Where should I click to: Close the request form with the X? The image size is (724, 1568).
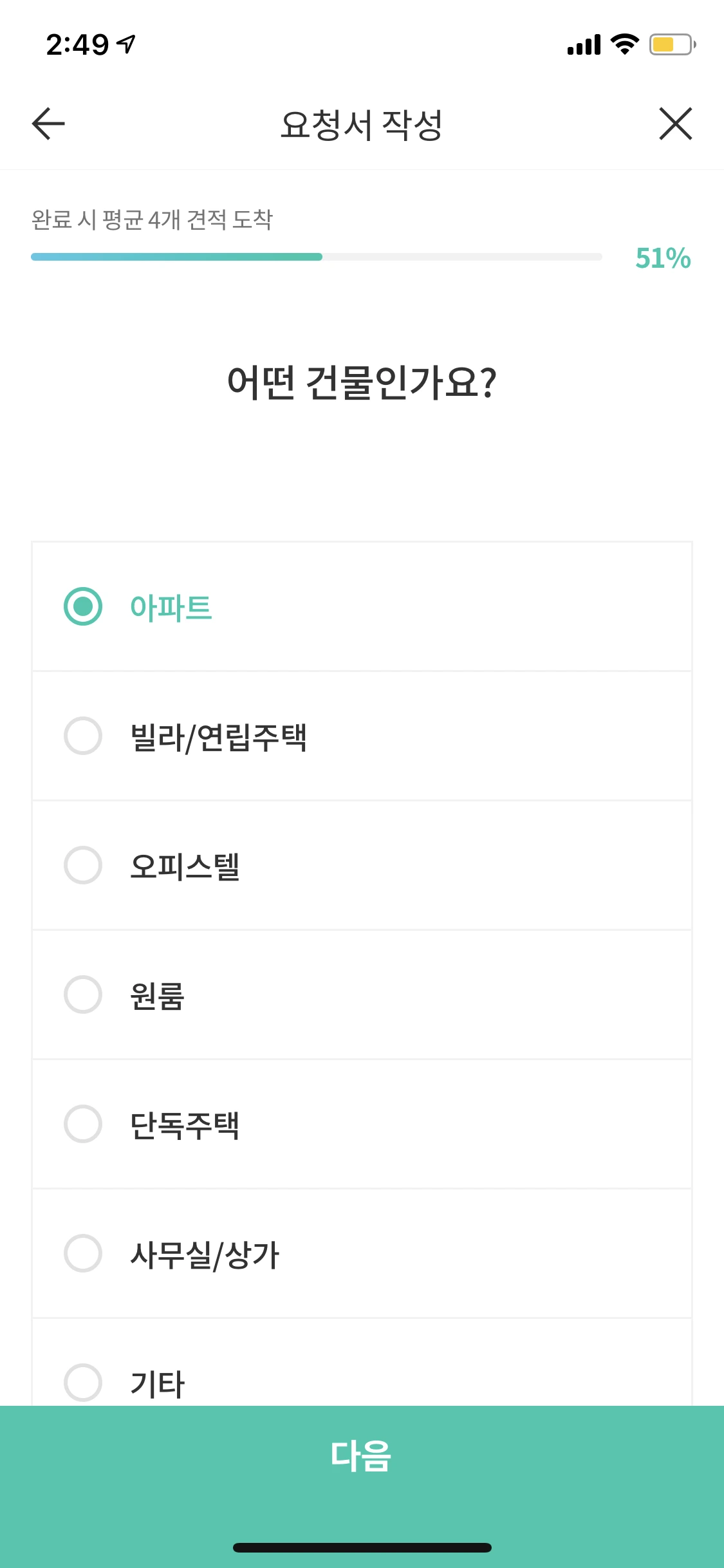(x=675, y=124)
